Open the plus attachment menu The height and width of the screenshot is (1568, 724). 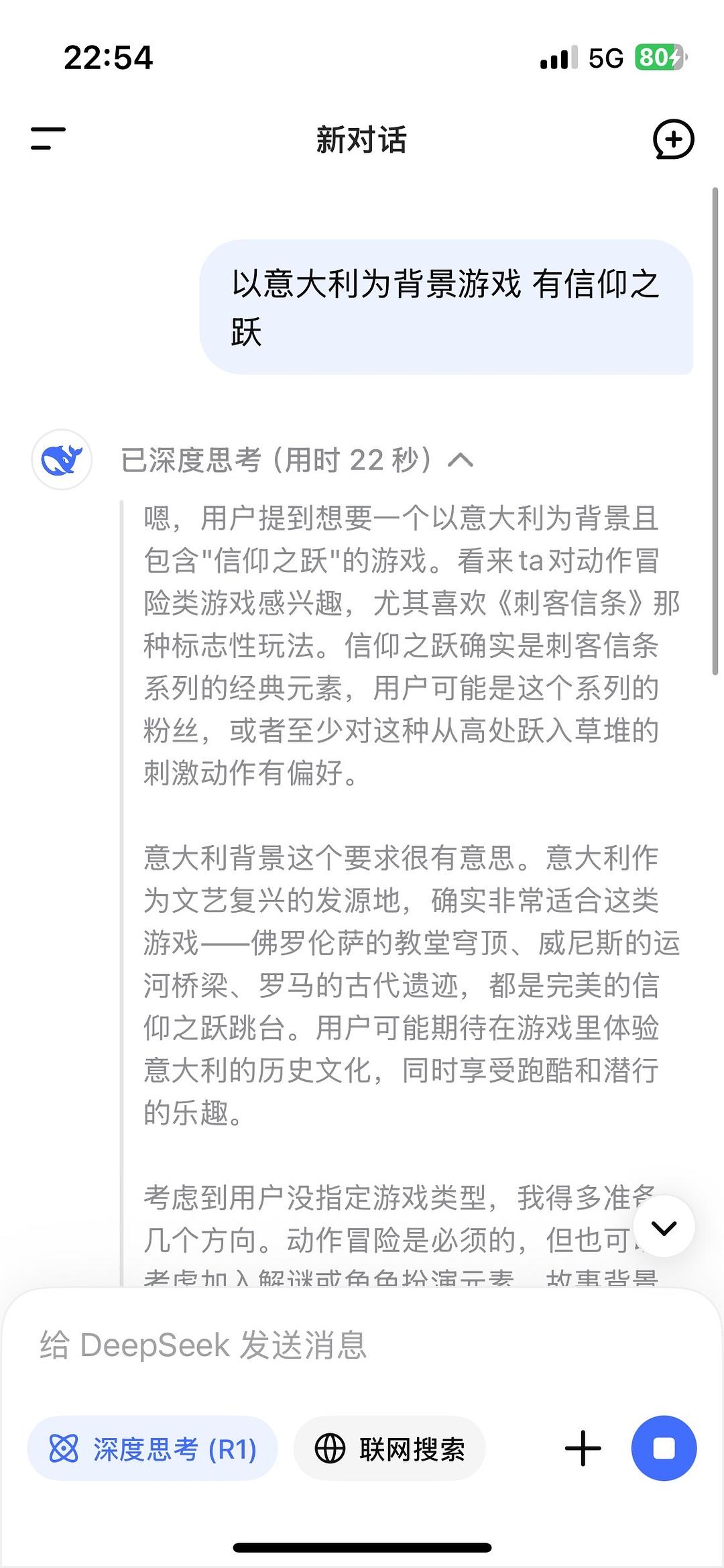point(583,1449)
